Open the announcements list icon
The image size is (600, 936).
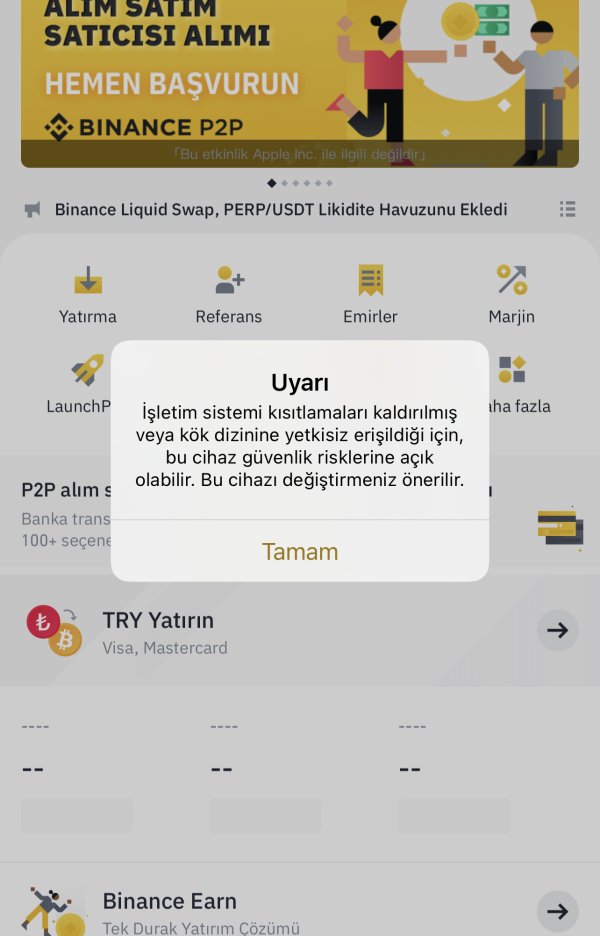pyautogui.click(x=567, y=209)
